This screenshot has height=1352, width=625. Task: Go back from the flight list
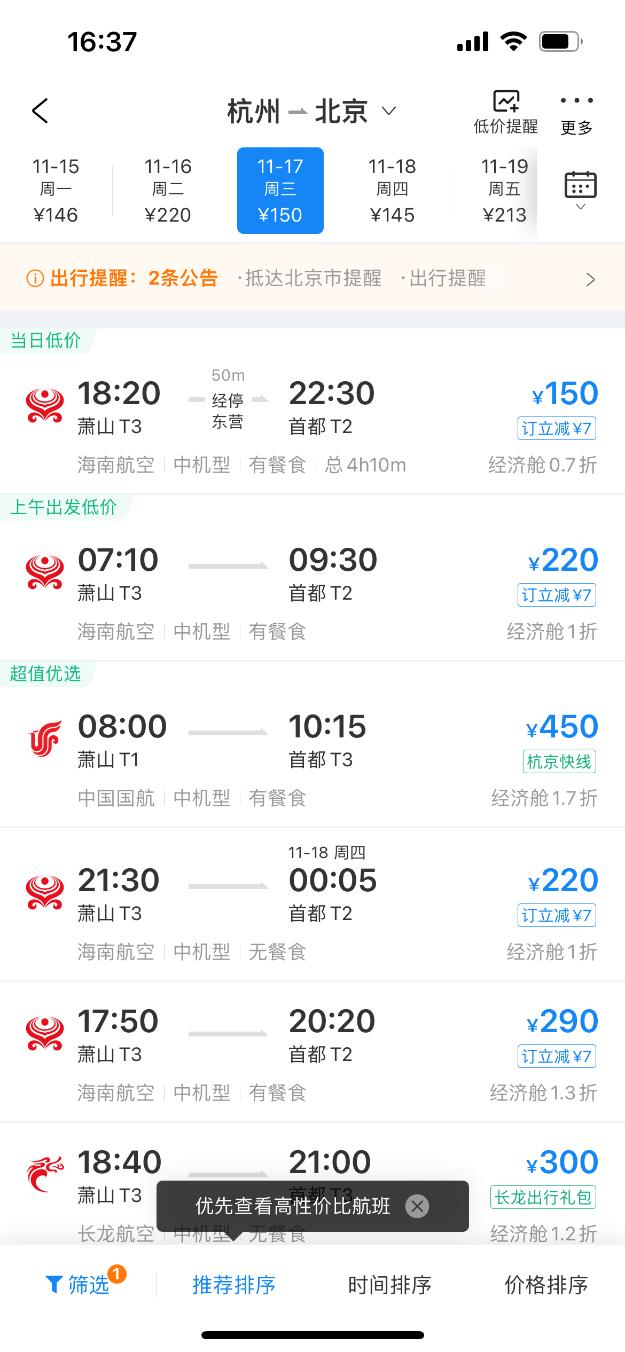tap(40, 111)
